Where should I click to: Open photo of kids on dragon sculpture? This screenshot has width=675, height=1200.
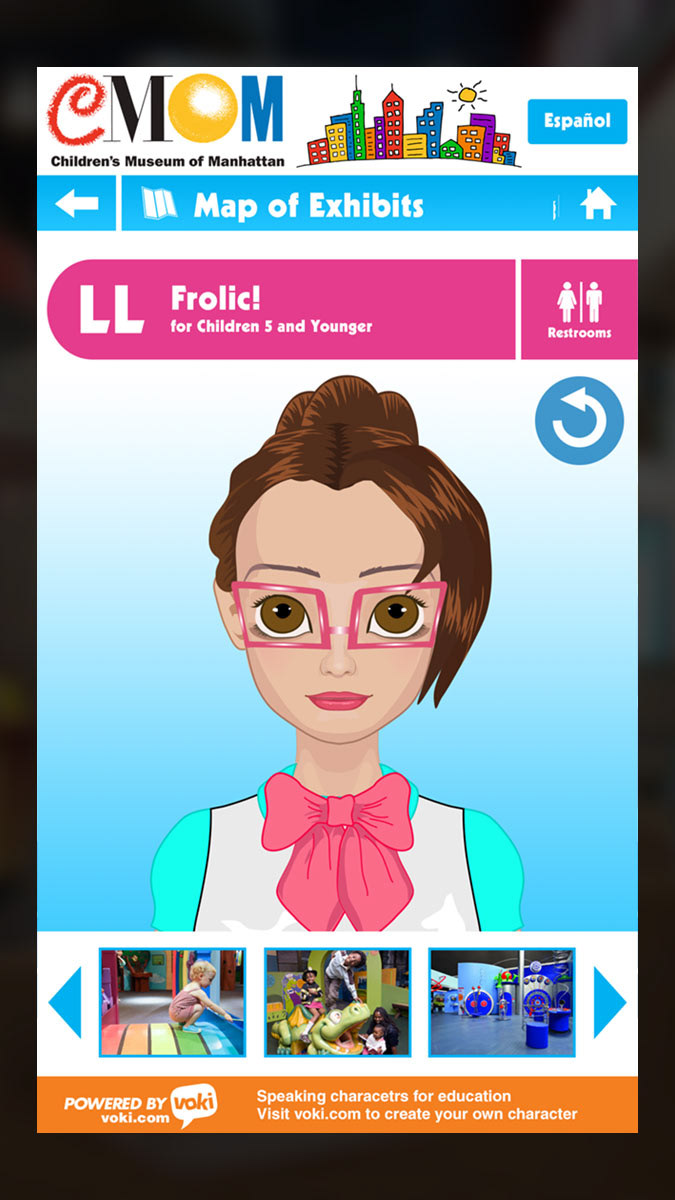[x=337, y=1002]
